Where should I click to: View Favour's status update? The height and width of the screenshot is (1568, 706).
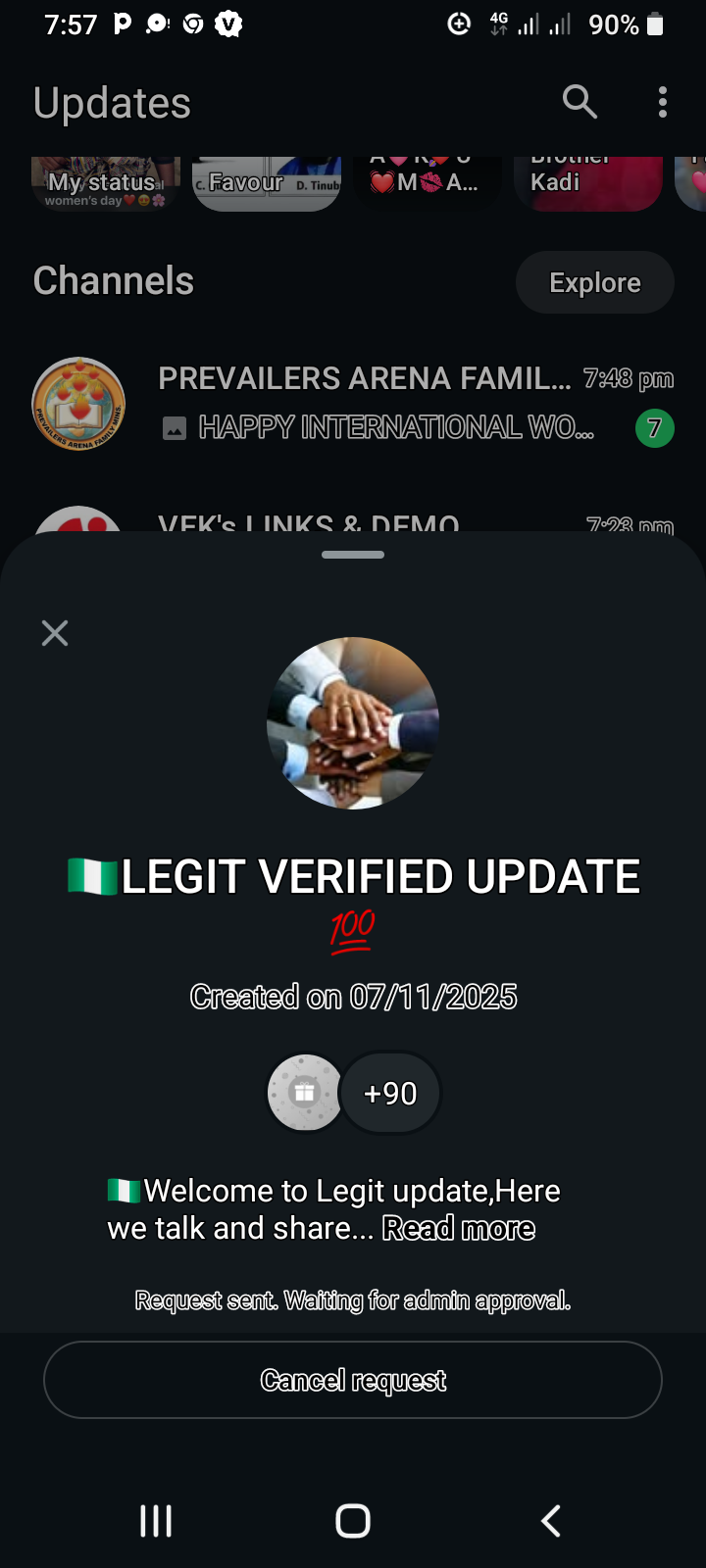click(267, 183)
